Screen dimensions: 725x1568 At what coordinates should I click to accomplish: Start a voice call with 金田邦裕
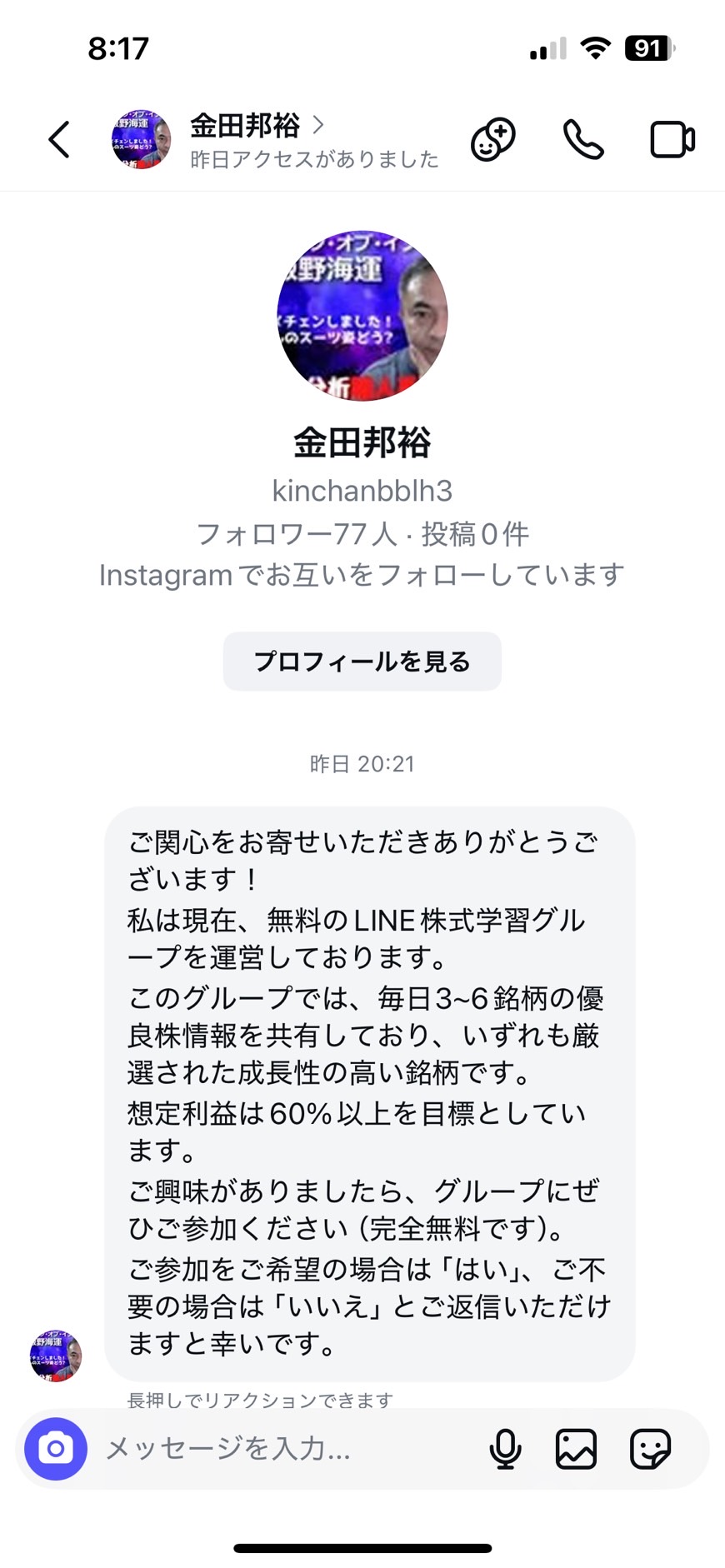point(583,139)
